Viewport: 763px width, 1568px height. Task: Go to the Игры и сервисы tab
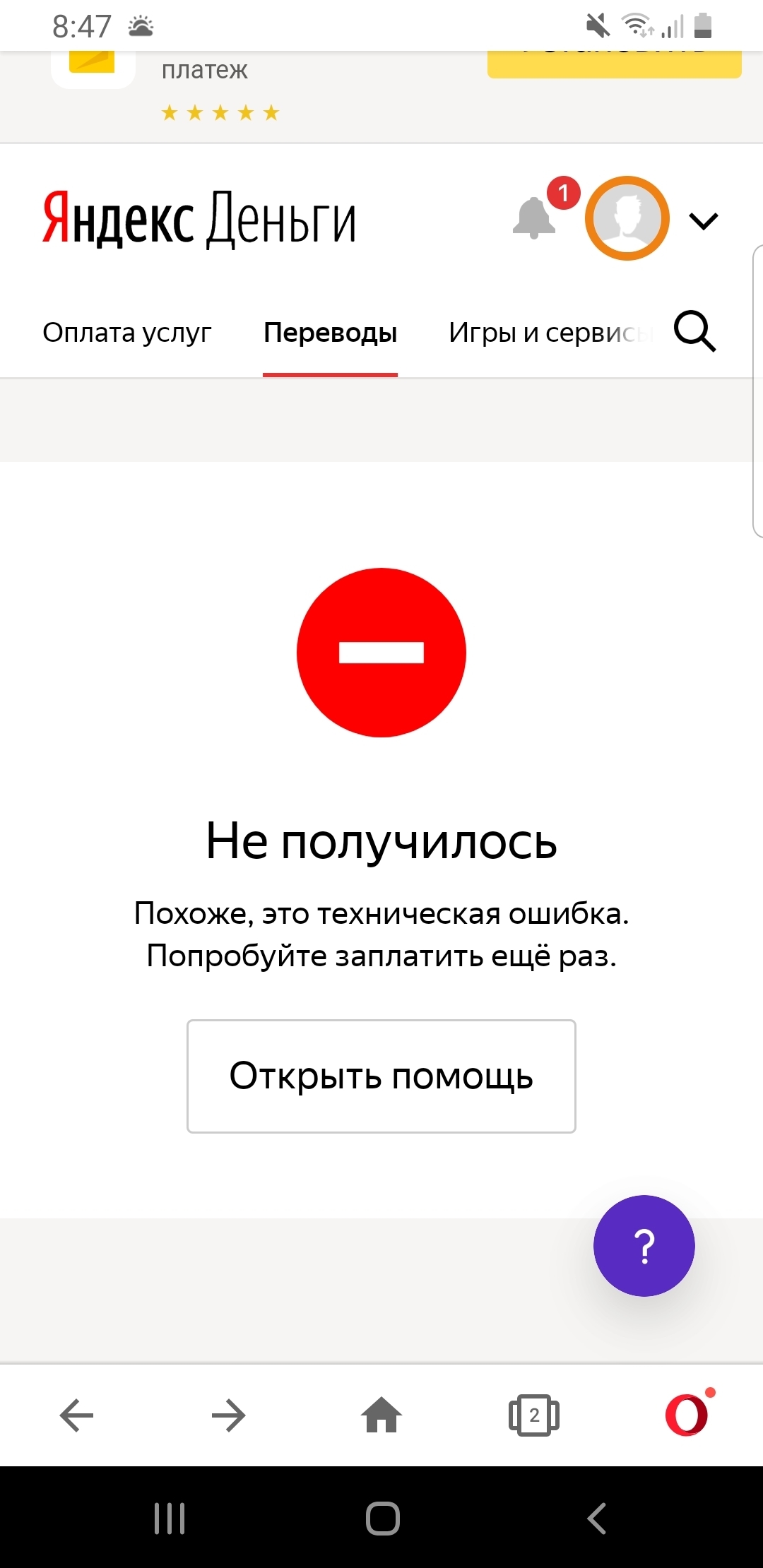(x=550, y=332)
